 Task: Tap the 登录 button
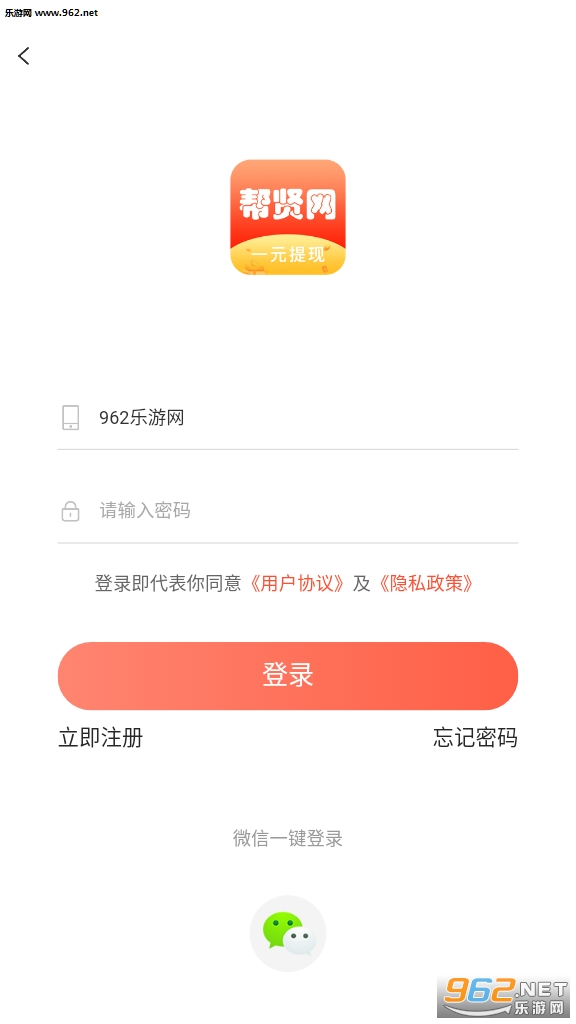click(287, 675)
